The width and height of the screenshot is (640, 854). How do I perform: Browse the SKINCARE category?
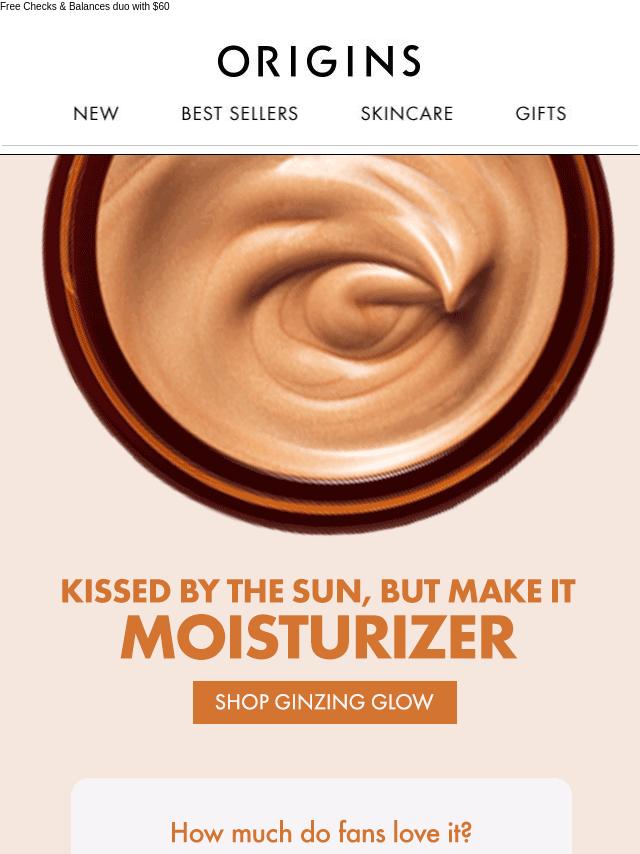tap(407, 114)
